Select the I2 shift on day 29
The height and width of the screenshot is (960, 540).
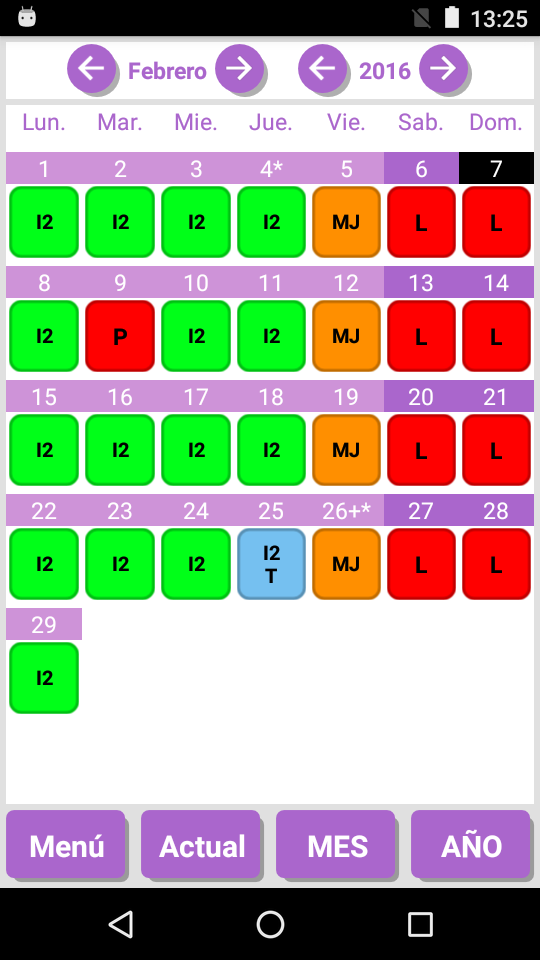point(44,678)
